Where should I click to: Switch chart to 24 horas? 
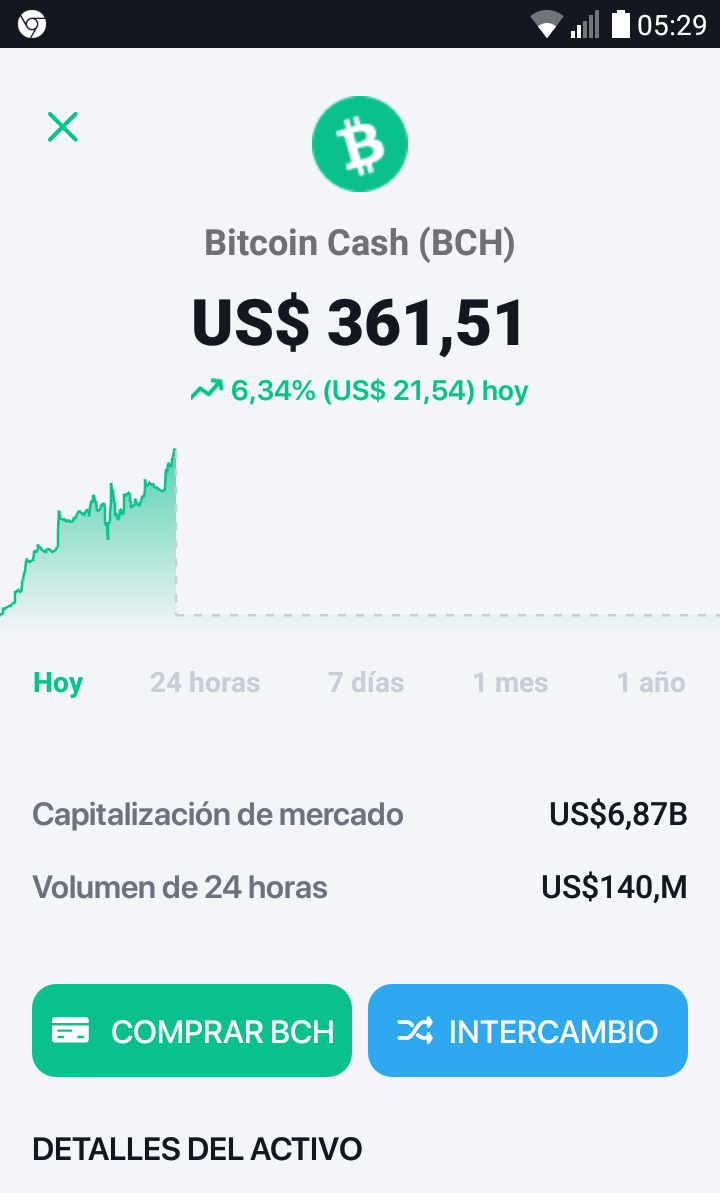(x=205, y=682)
